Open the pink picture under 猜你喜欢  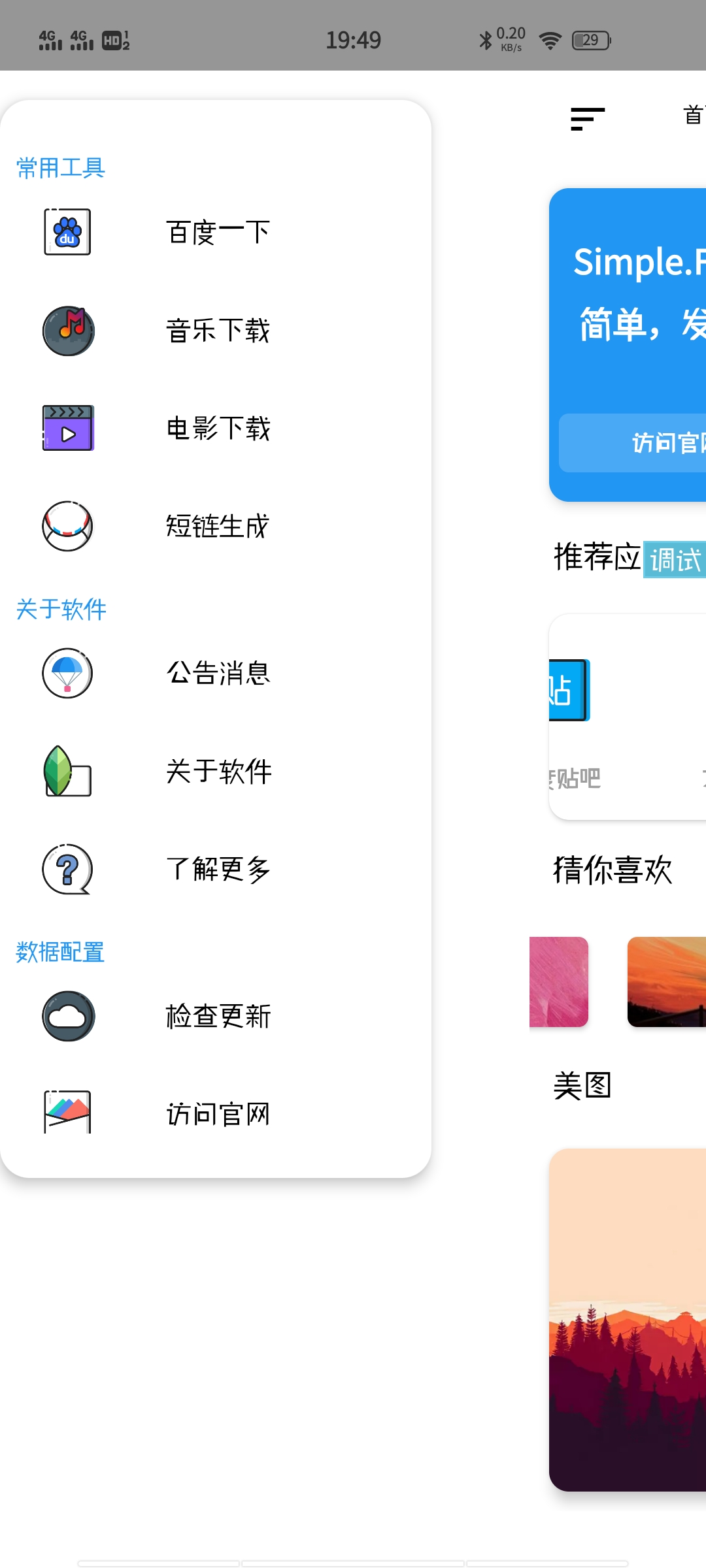559,981
